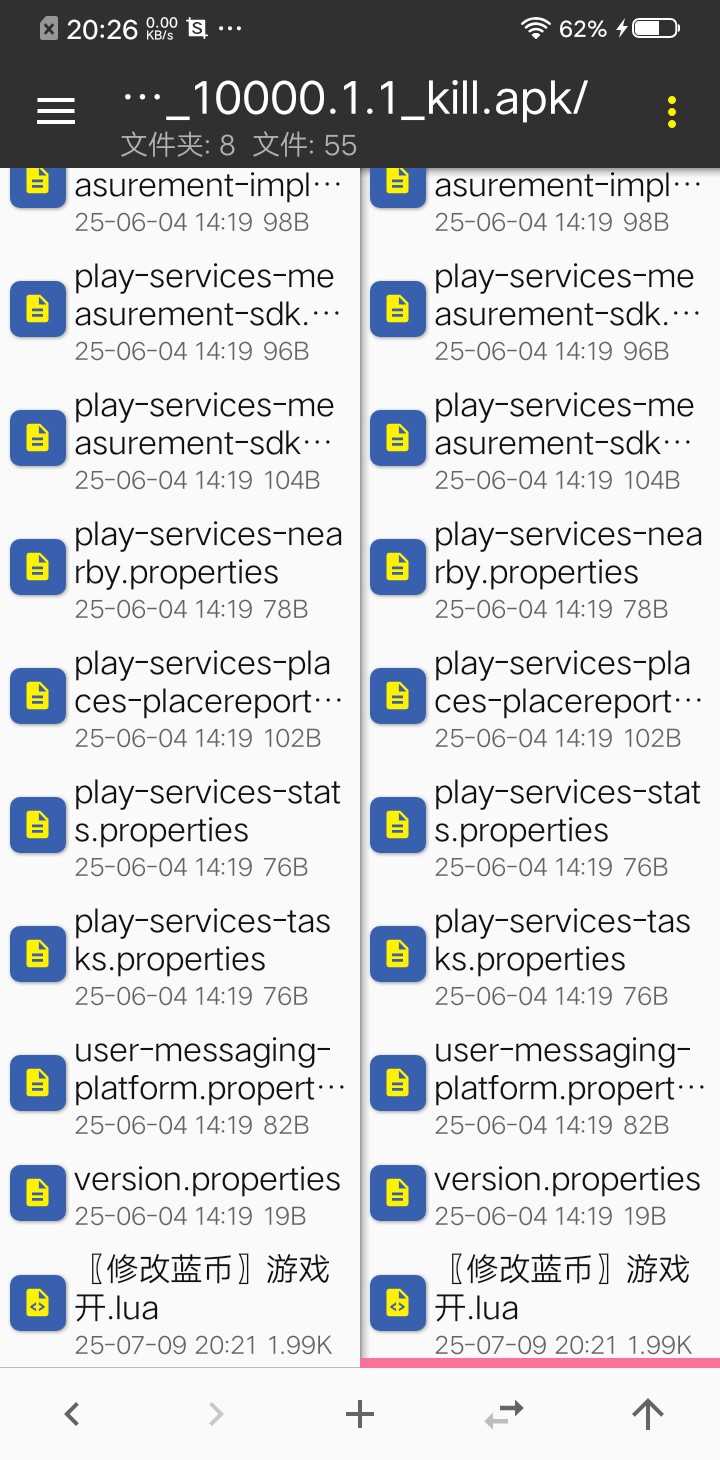The height and width of the screenshot is (1460, 720).
Task: Open play-services-tasks.properties in the right pane
Action: pos(540,954)
